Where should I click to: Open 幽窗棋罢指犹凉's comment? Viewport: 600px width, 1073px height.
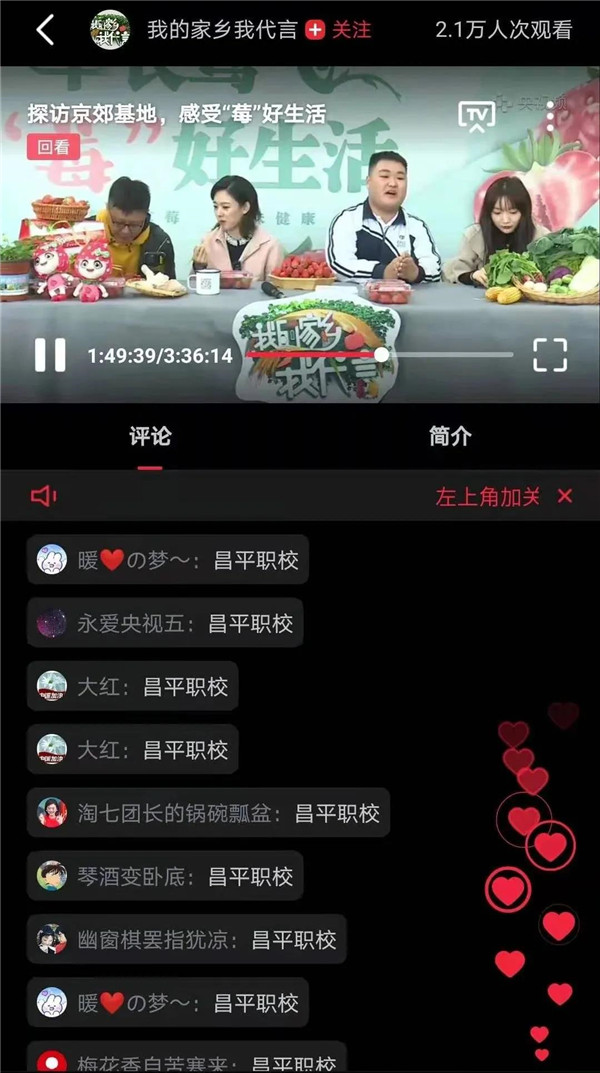click(187, 939)
